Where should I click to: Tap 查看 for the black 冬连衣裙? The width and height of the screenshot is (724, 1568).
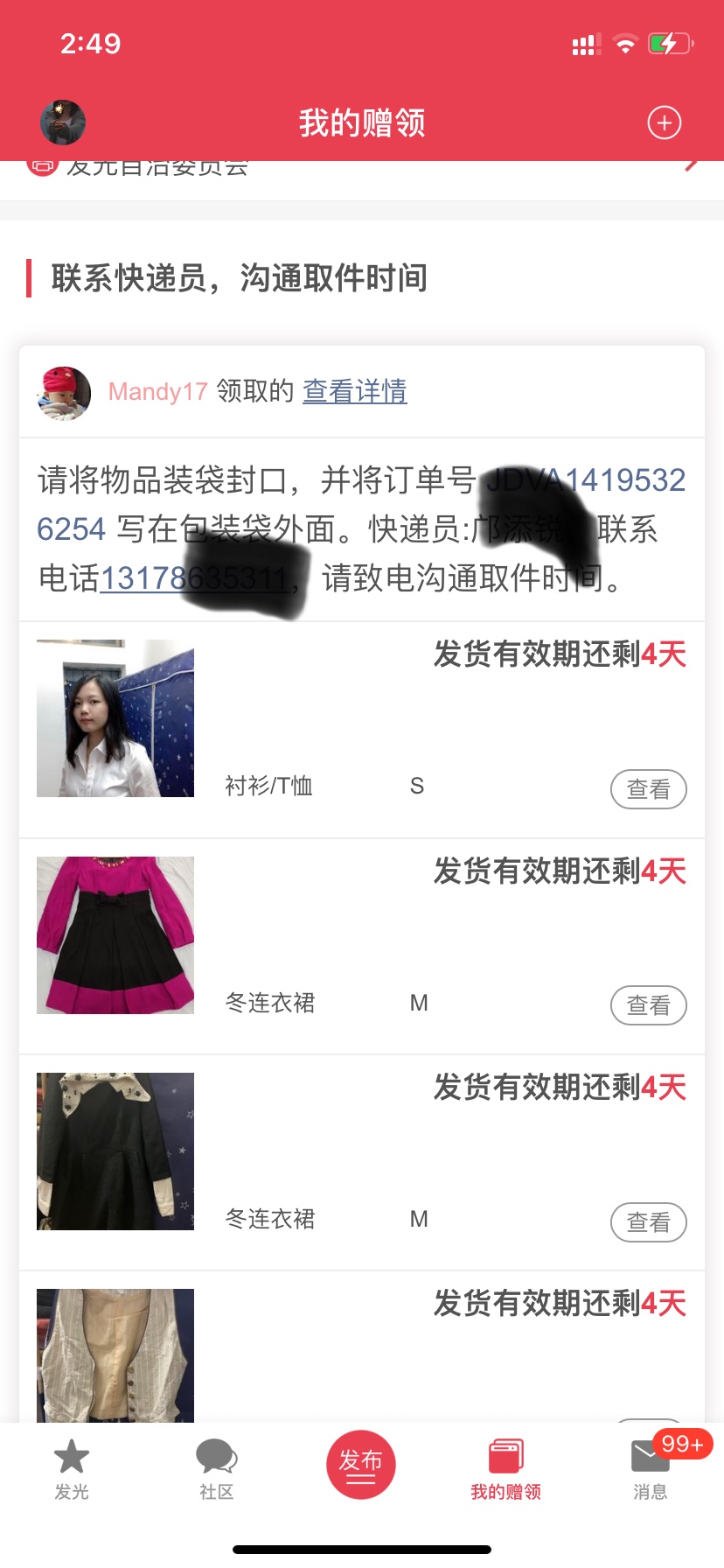[x=648, y=1221]
